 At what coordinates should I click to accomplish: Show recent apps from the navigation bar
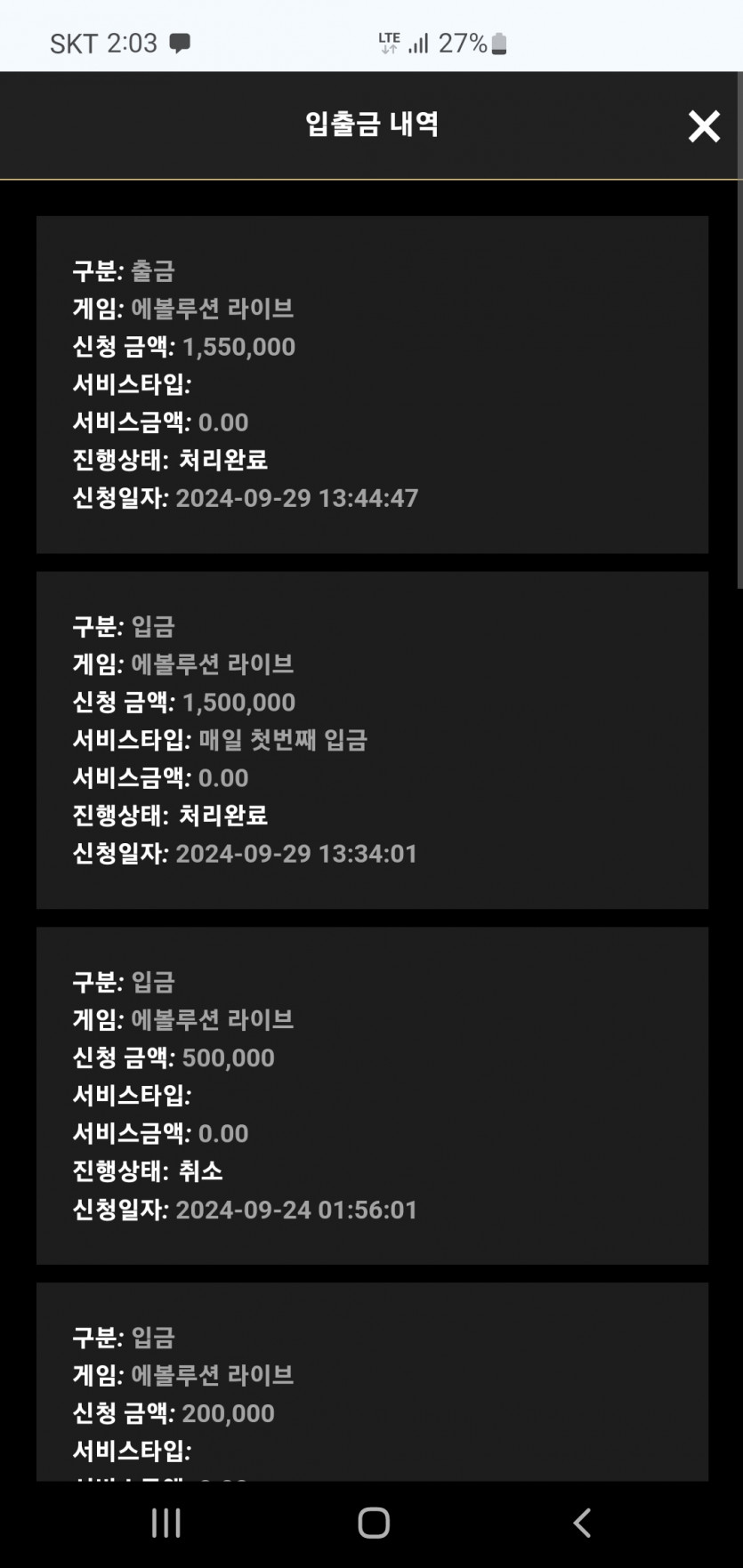166,1523
